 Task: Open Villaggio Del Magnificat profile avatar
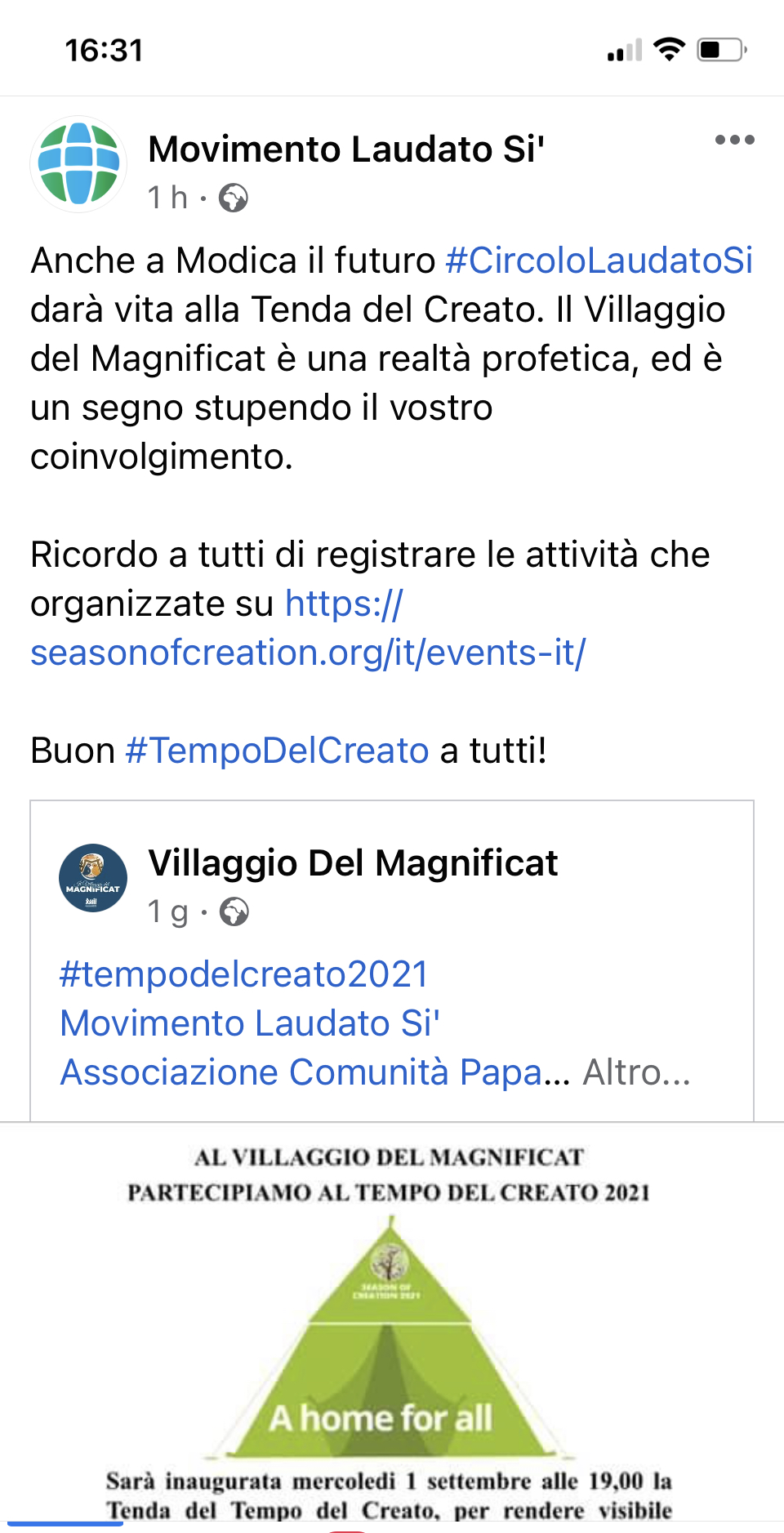click(x=93, y=878)
